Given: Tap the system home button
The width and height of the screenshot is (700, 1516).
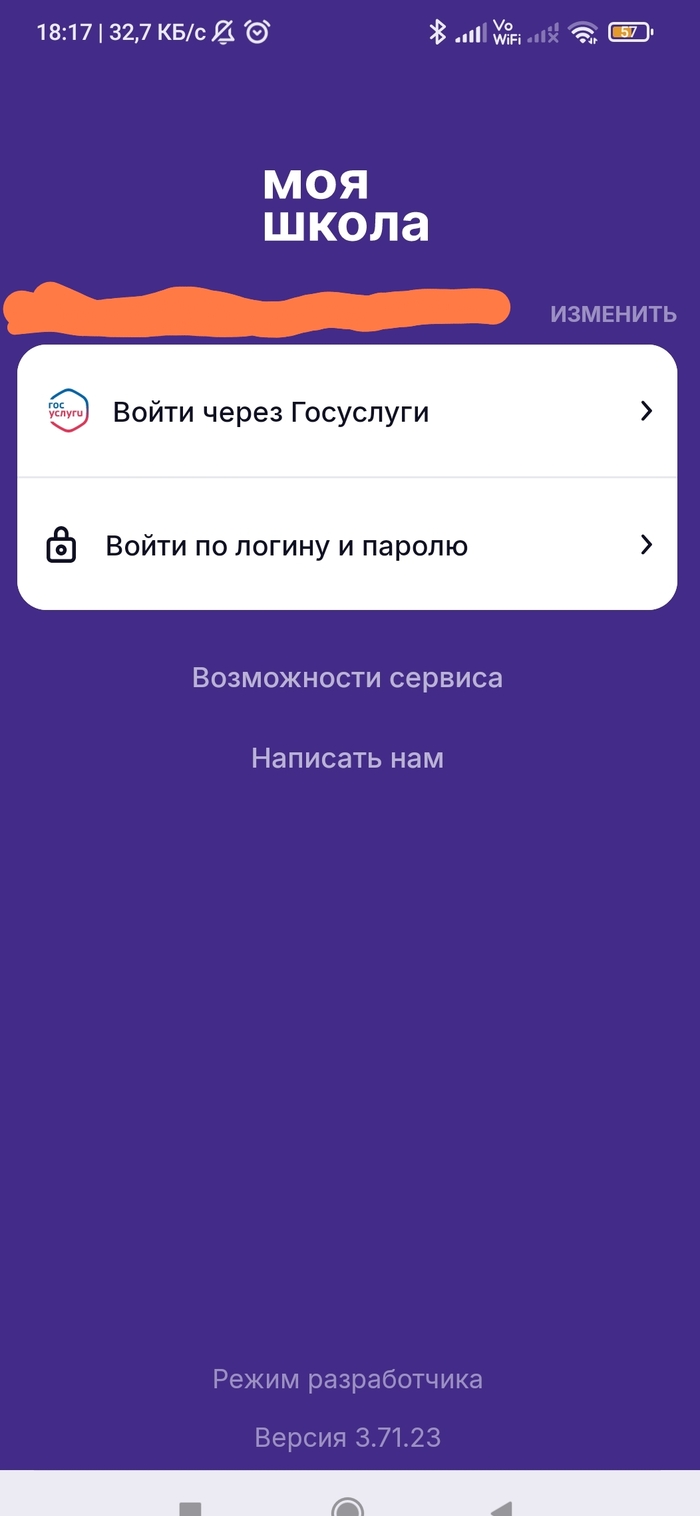Looking at the screenshot, I should coord(347,1507).
